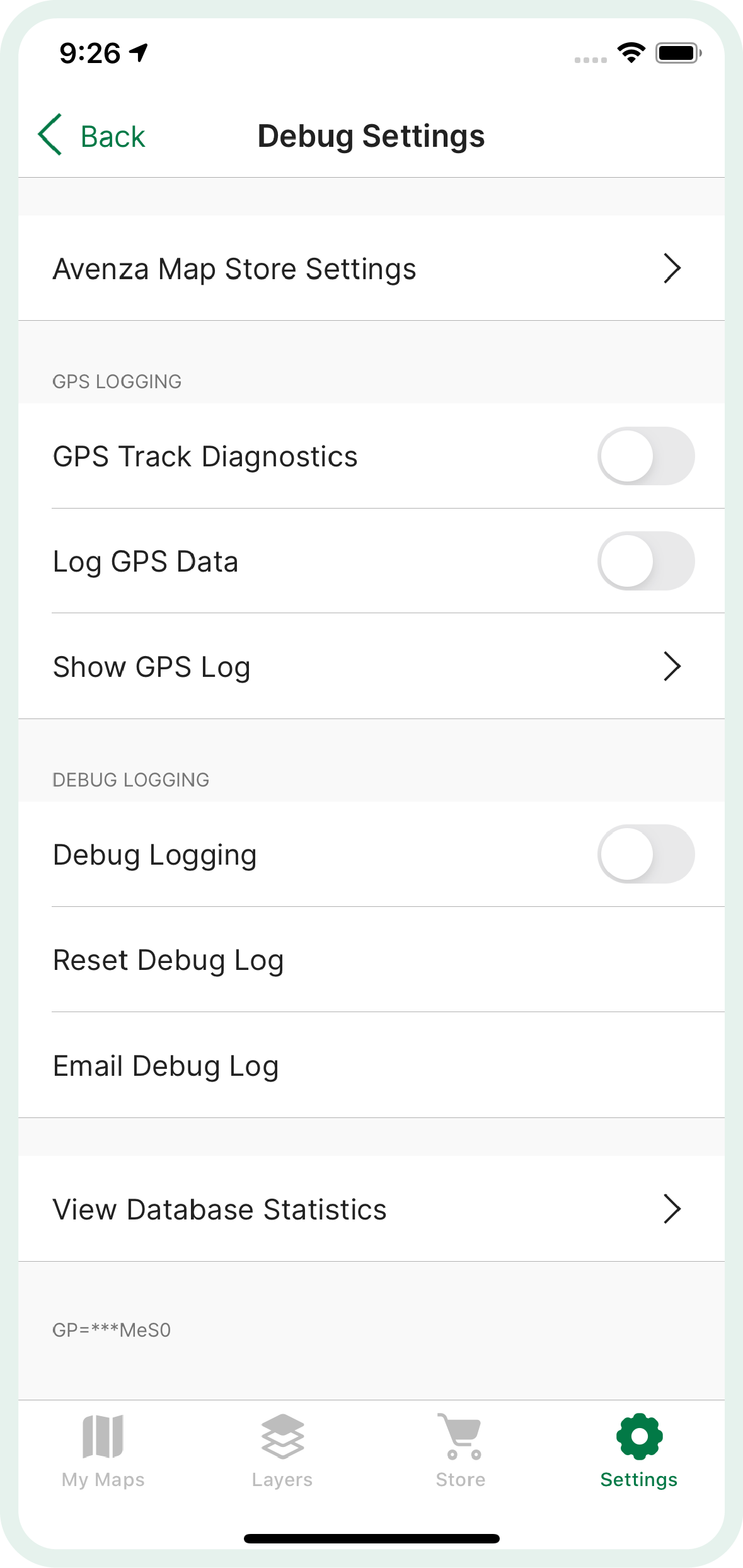Image resolution: width=743 pixels, height=1568 pixels.
Task: Select the My Maps icon
Action: (104, 1438)
